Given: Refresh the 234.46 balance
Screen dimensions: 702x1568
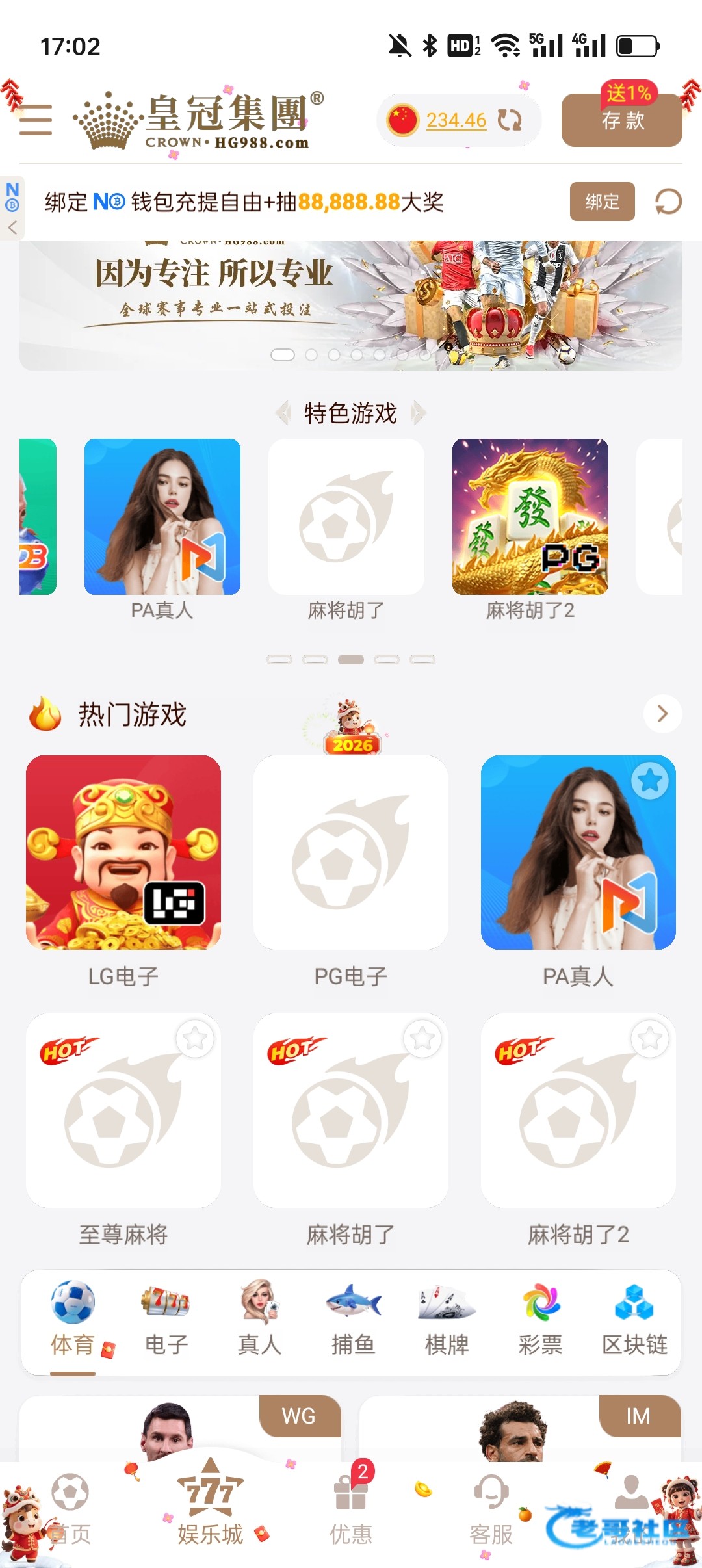Looking at the screenshot, I should [510, 120].
